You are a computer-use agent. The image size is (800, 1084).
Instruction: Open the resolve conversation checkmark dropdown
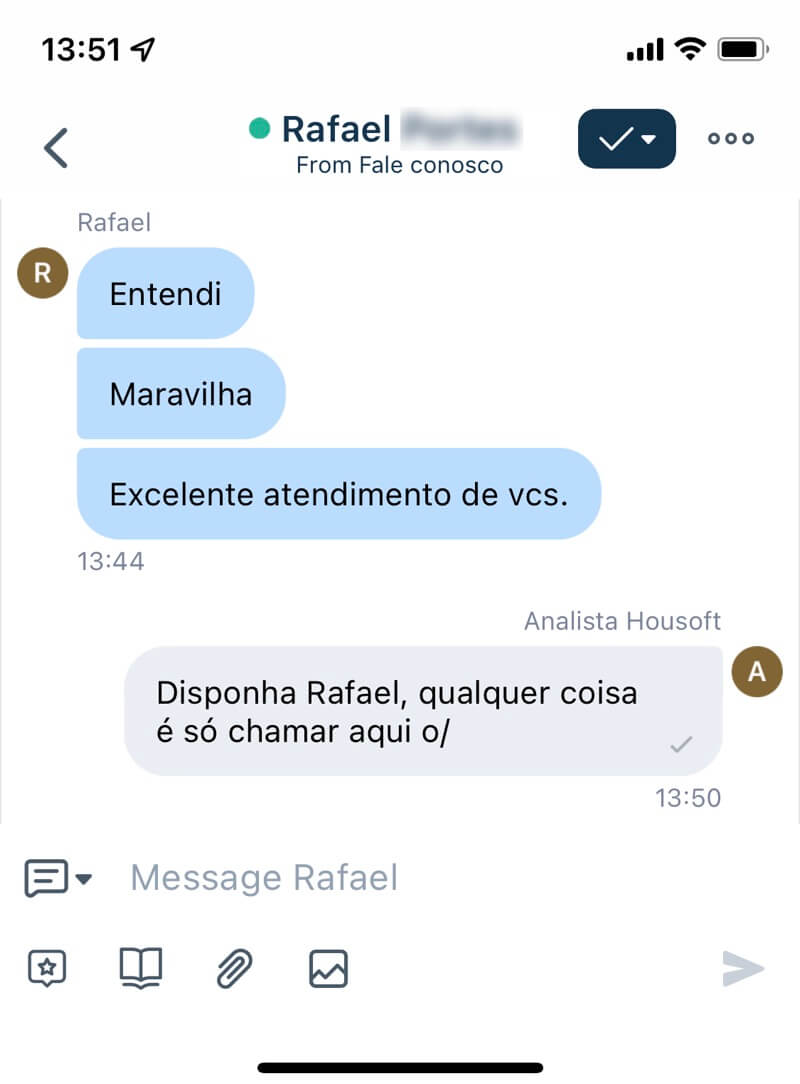point(626,139)
